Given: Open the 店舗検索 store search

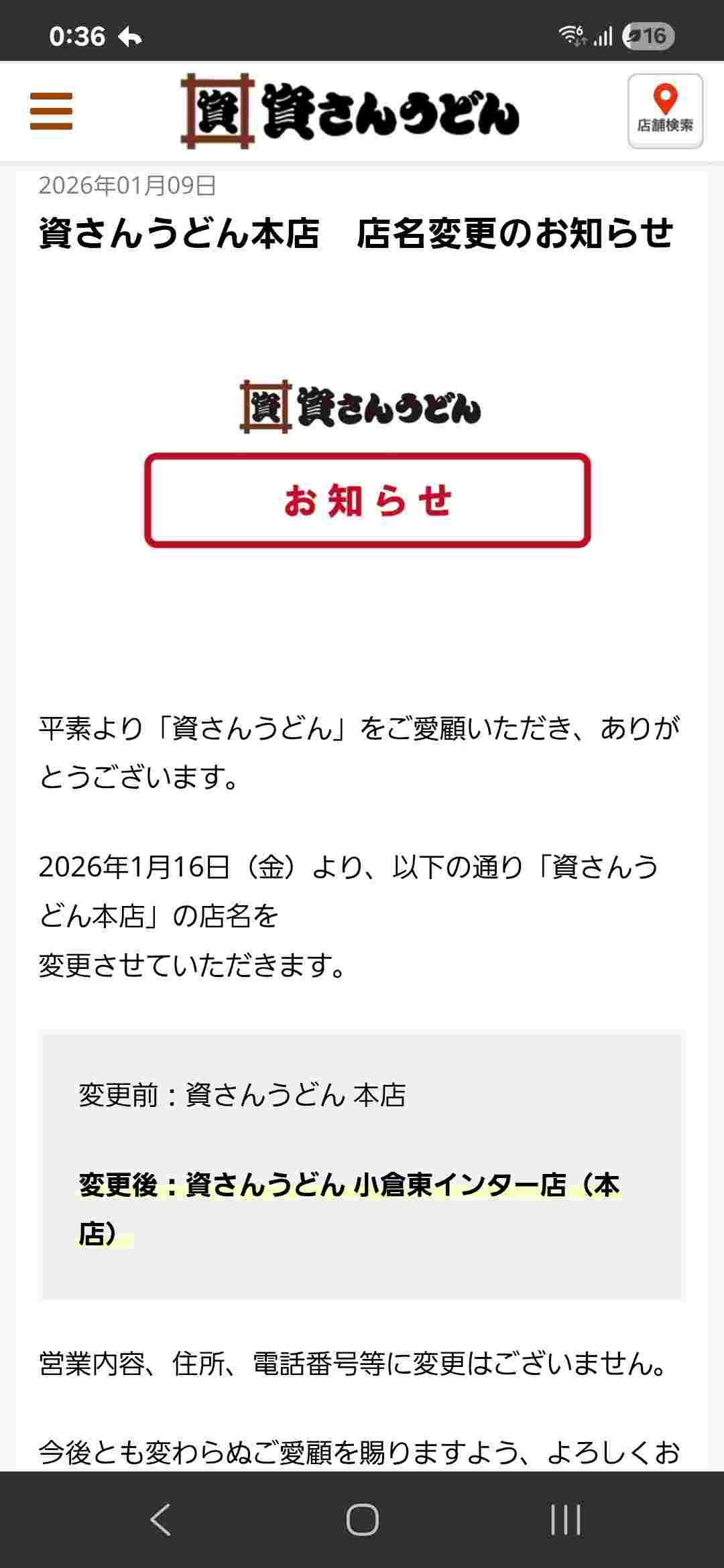Looking at the screenshot, I should point(664,111).
